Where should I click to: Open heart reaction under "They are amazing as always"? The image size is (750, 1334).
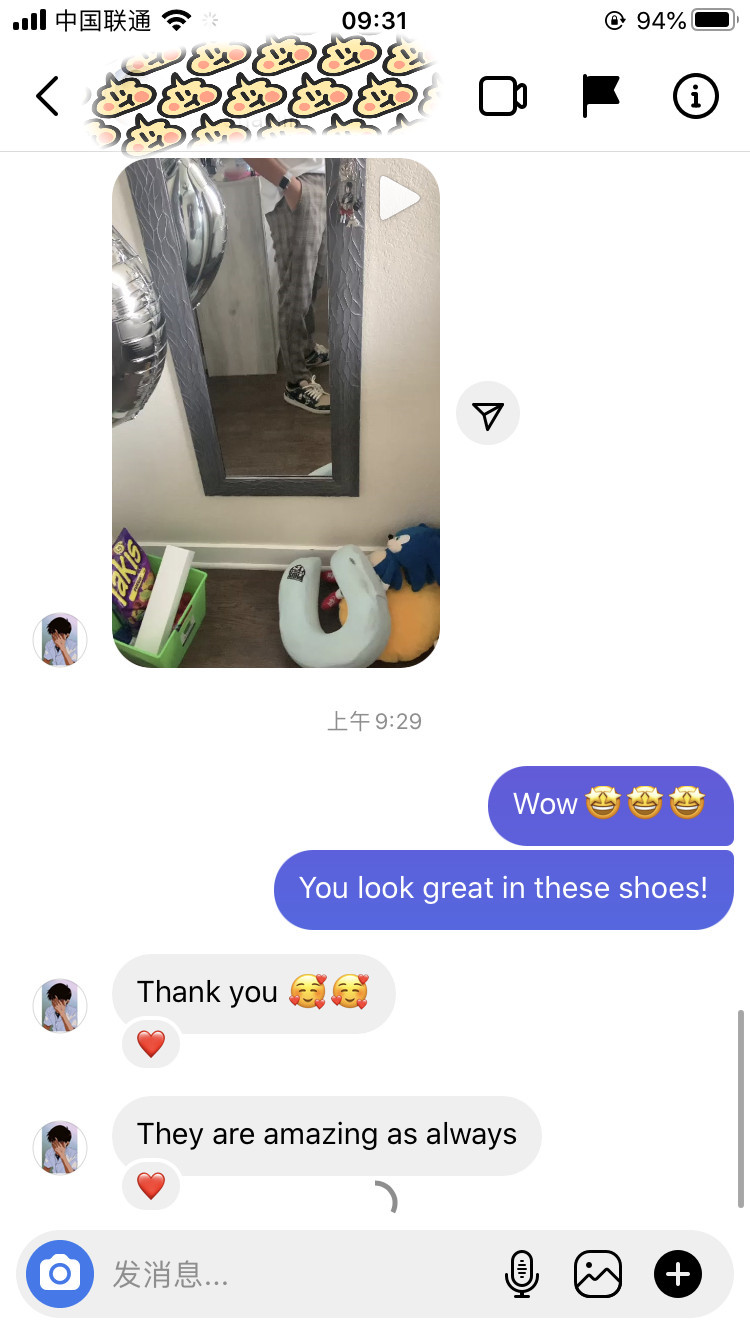tap(151, 1186)
